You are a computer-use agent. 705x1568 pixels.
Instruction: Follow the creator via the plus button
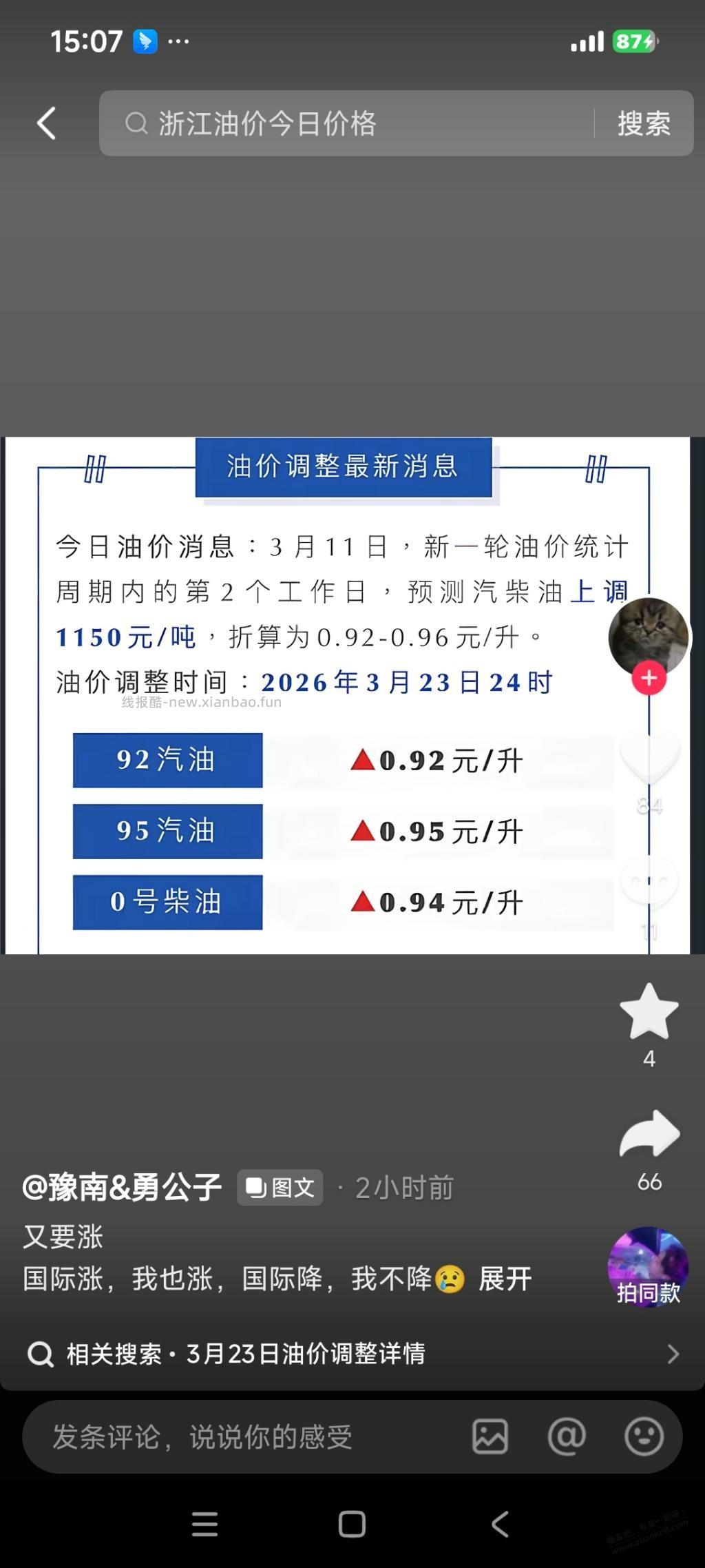click(648, 678)
